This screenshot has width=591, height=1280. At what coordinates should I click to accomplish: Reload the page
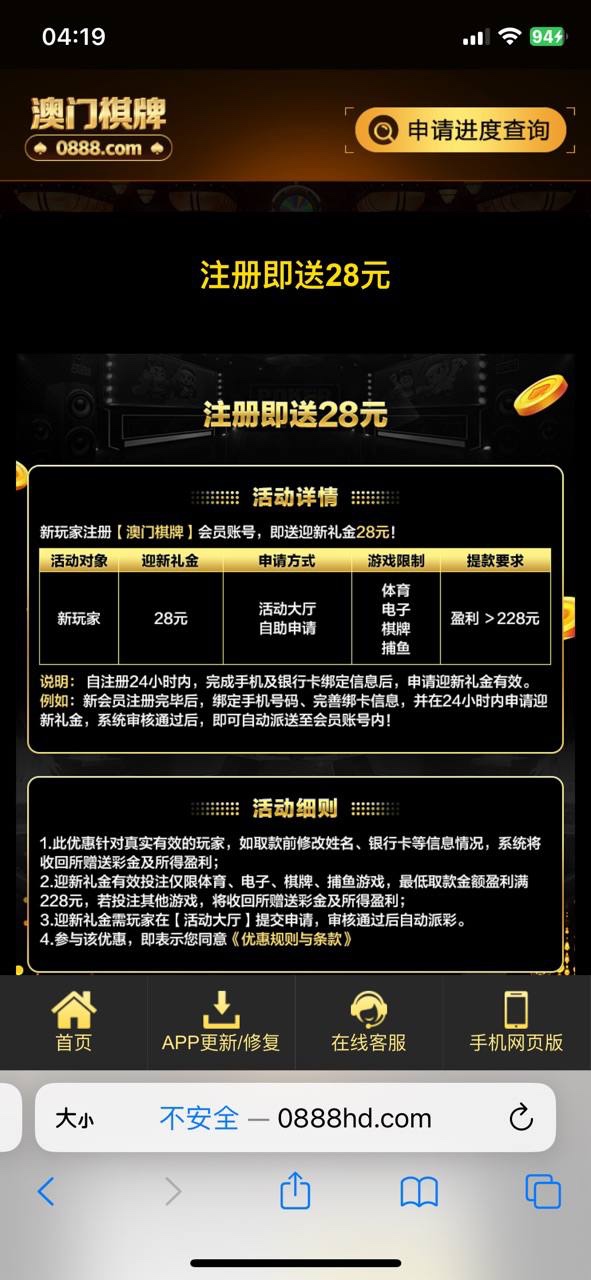521,1118
